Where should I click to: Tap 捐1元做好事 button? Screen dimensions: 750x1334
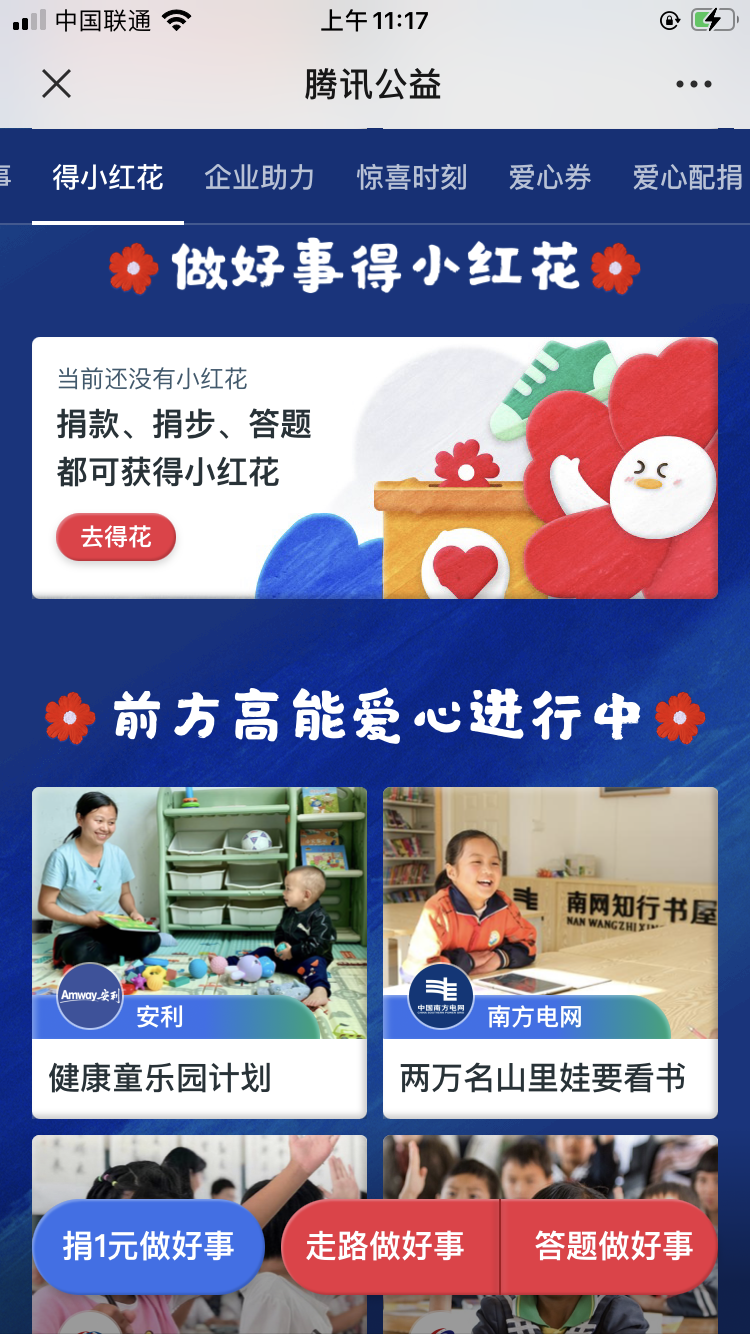pyautogui.click(x=148, y=1246)
